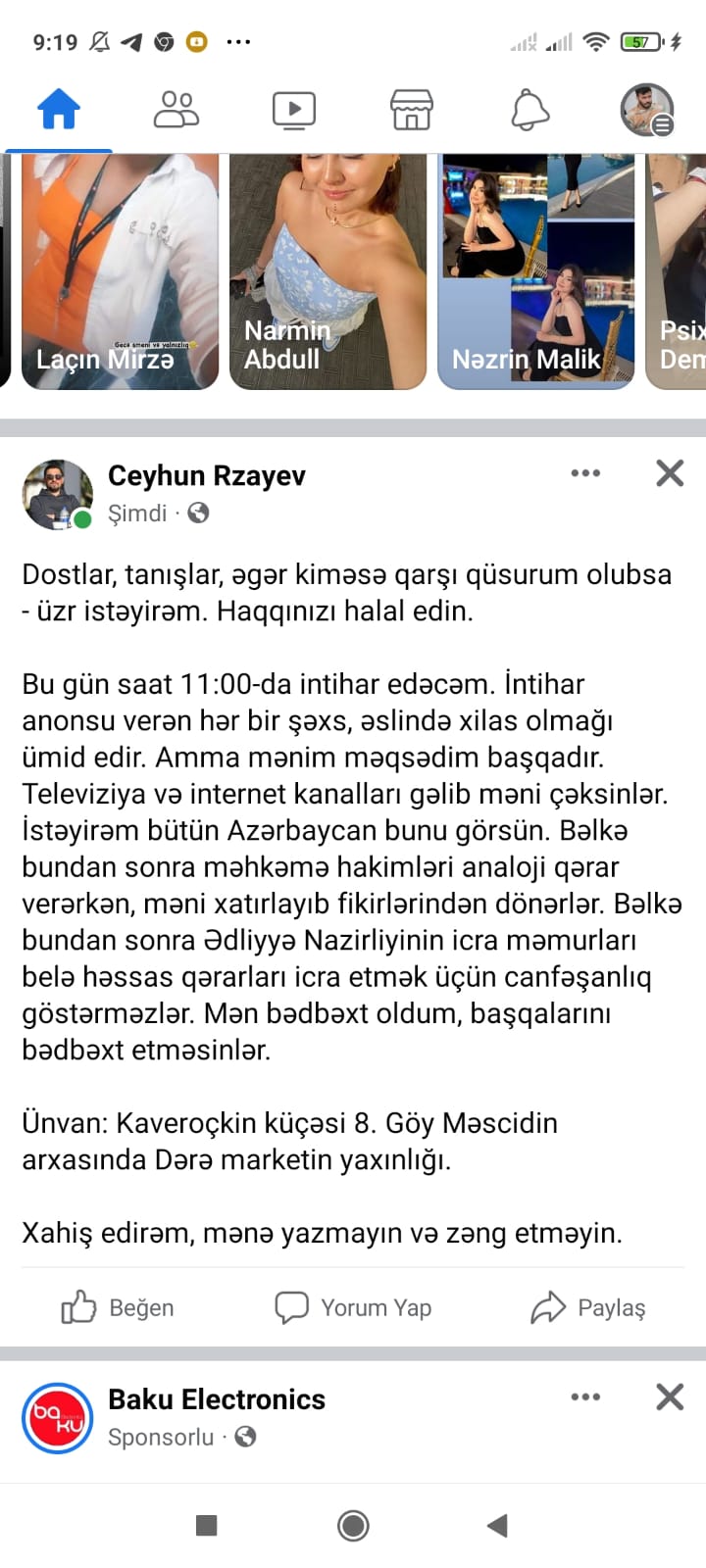
Task: Share the post with Paylaş
Action: [x=588, y=1307]
